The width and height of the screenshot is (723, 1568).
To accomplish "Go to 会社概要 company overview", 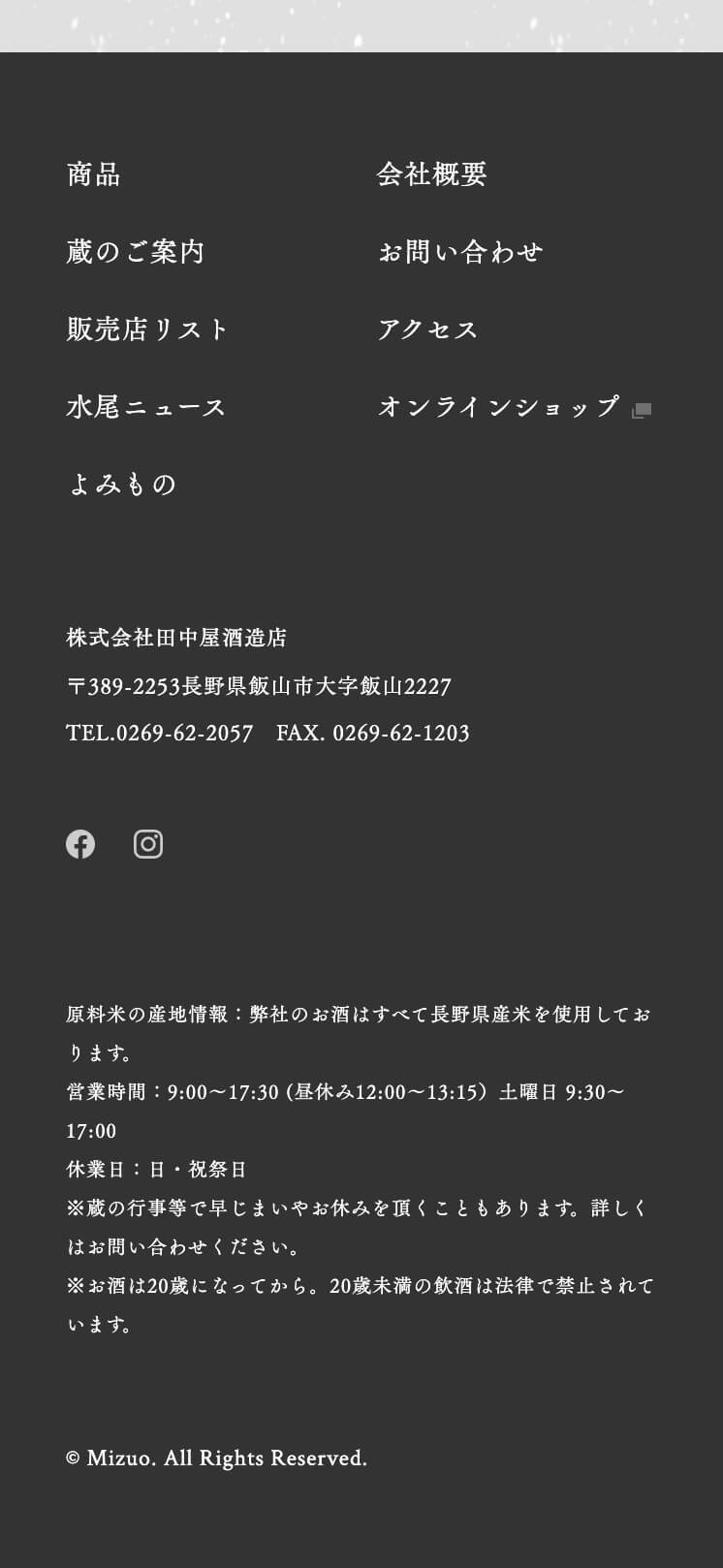I will (431, 174).
